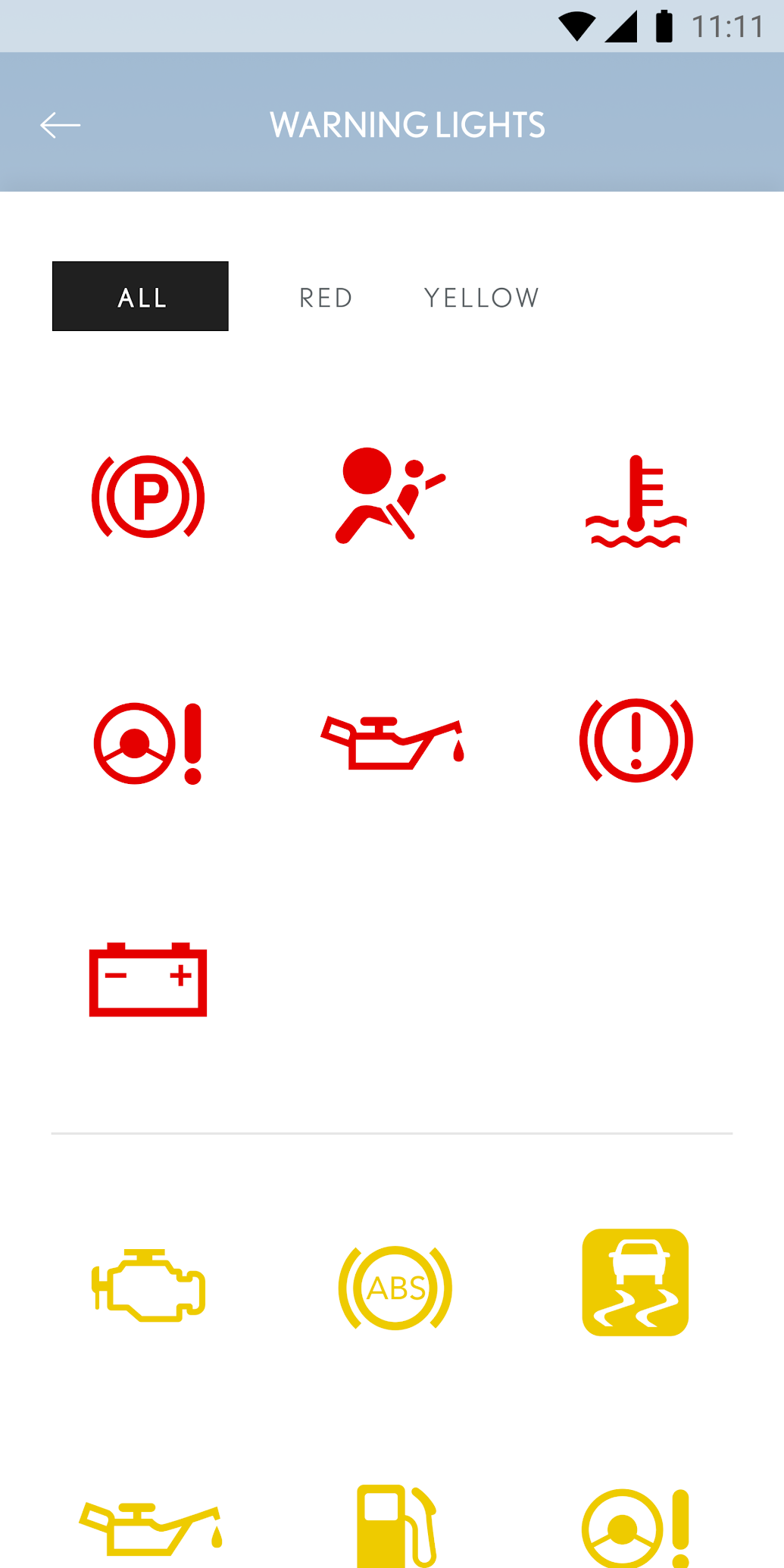The height and width of the screenshot is (1568, 784).
Task: Switch to the YELLOW tab
Action: point(481,298)
